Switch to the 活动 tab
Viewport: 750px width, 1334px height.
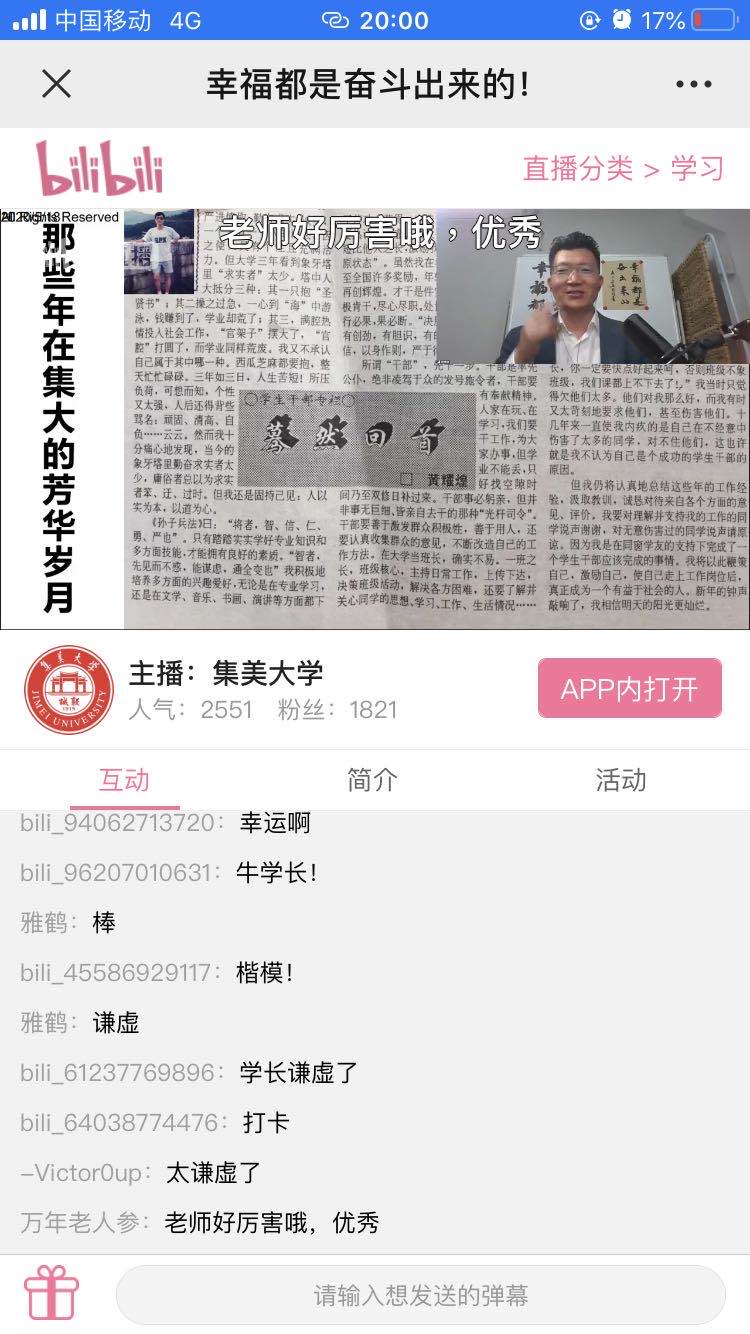(620, 780)
